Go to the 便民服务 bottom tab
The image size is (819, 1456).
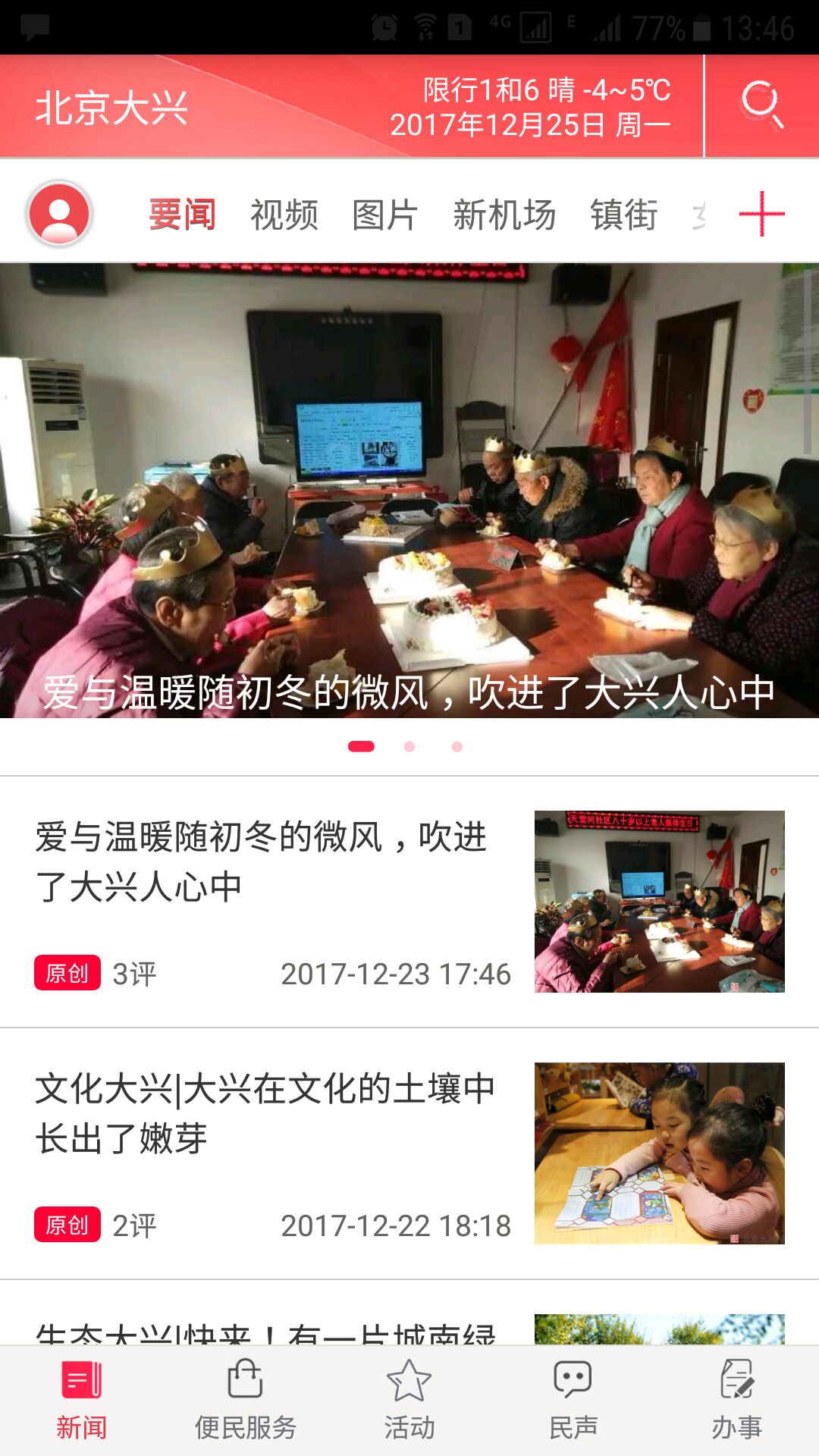[x=245, y=1400]
